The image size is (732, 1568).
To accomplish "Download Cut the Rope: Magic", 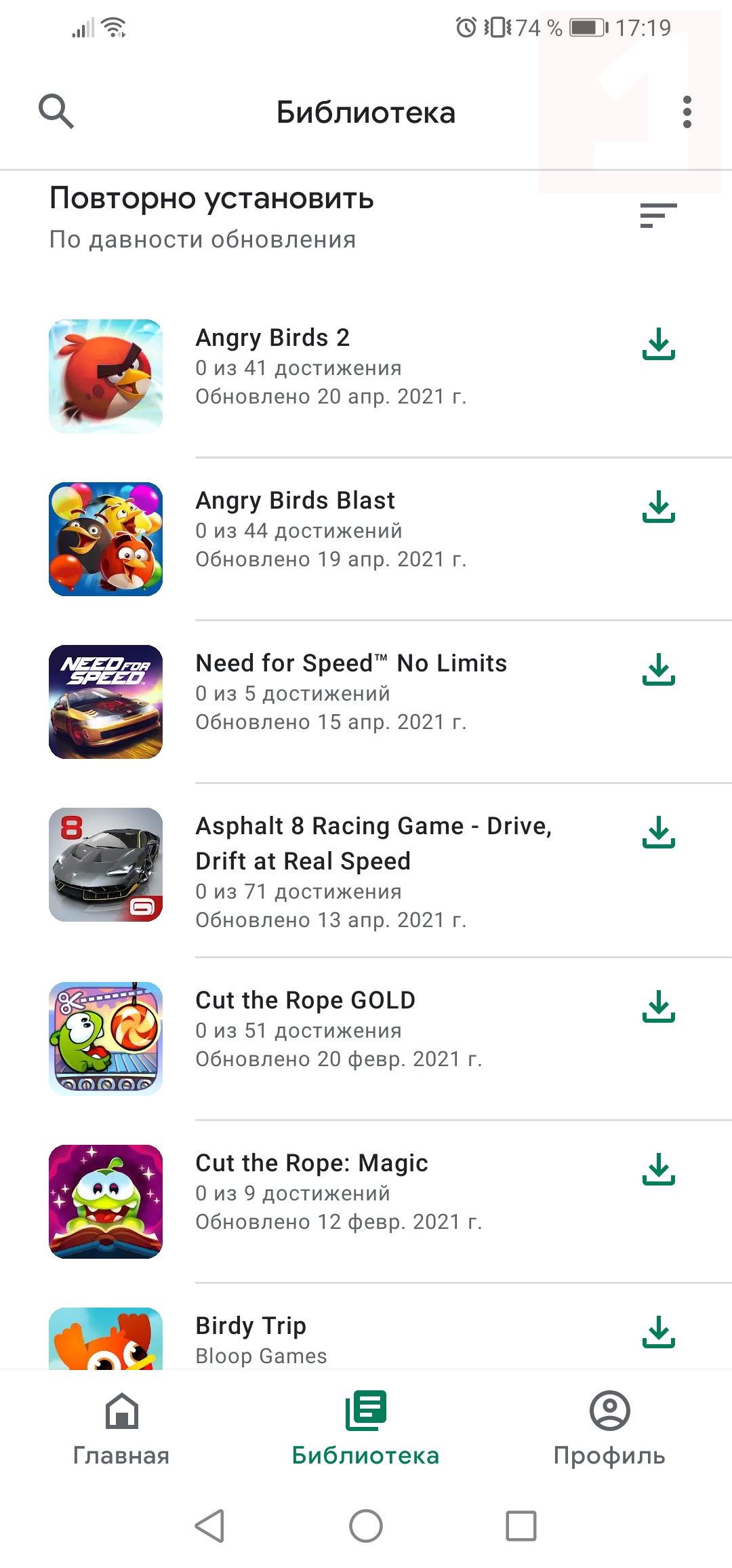I will 658,1169.
